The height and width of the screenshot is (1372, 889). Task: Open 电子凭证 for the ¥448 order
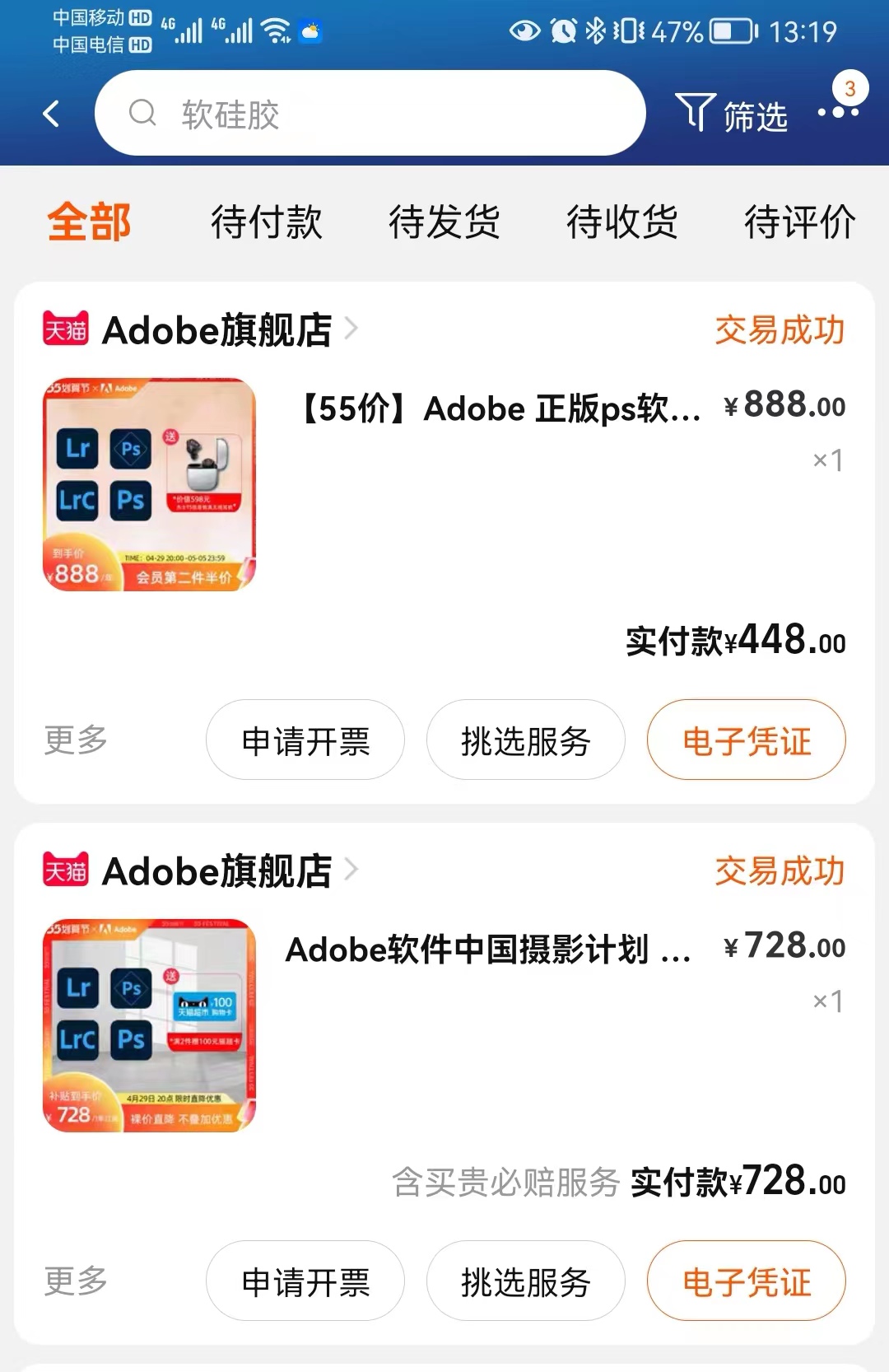[746, 740]
